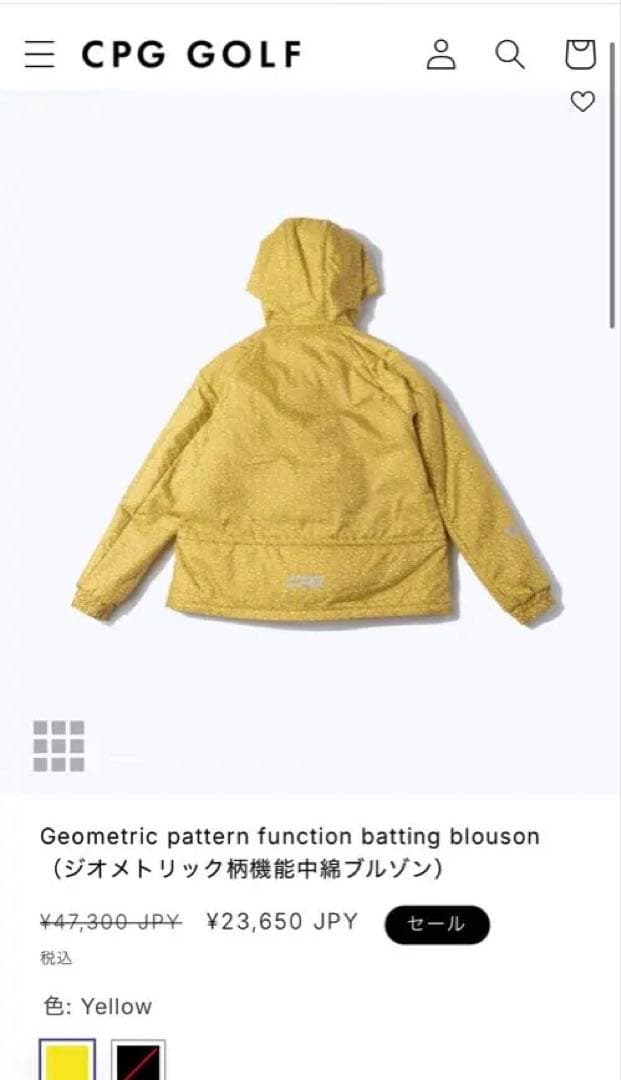The image size is (621, 1080).
Task: Open the shopping cart
Action: click(580, 54)
